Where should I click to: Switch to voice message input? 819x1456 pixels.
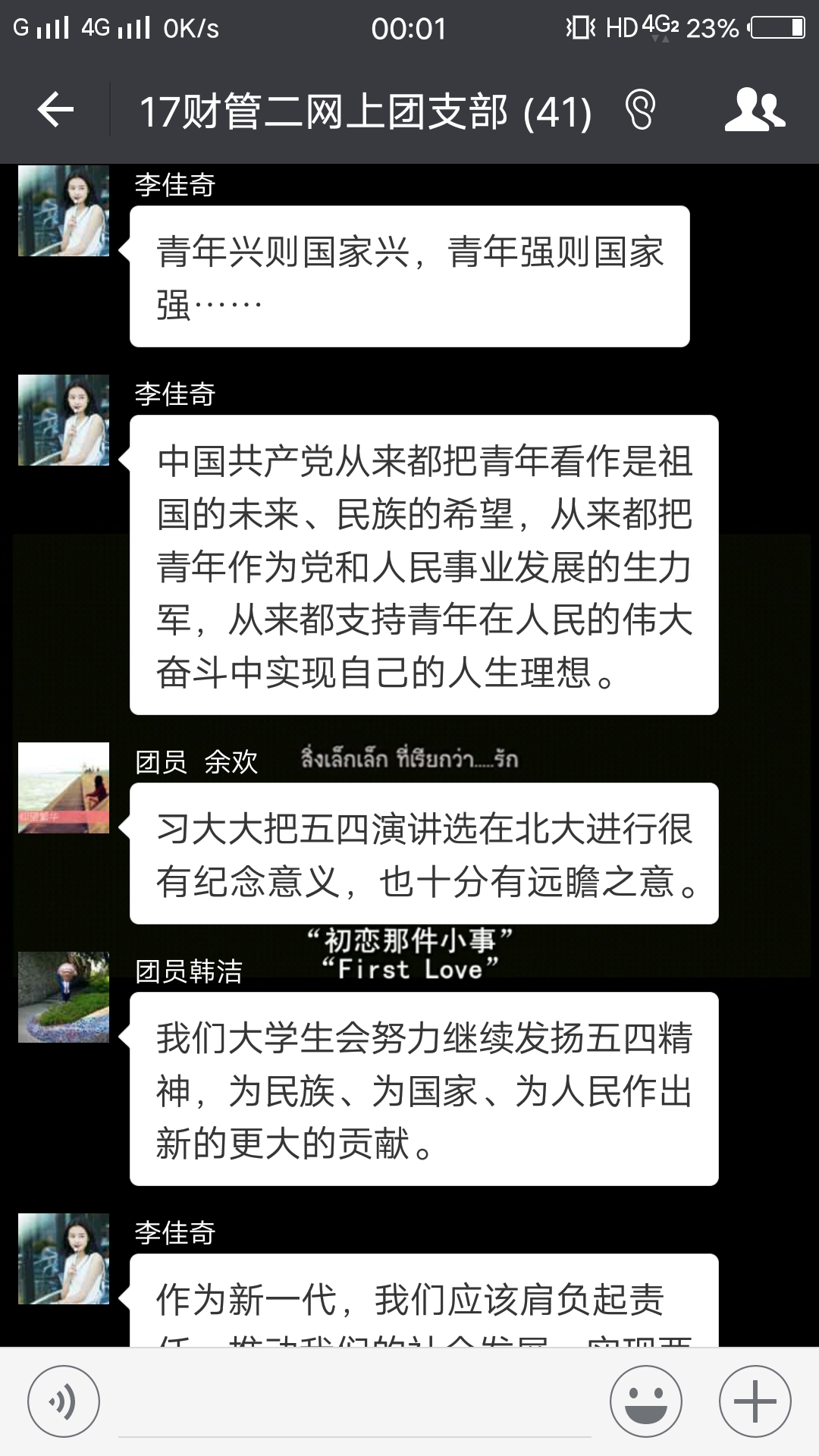[x=64, y=1401]
